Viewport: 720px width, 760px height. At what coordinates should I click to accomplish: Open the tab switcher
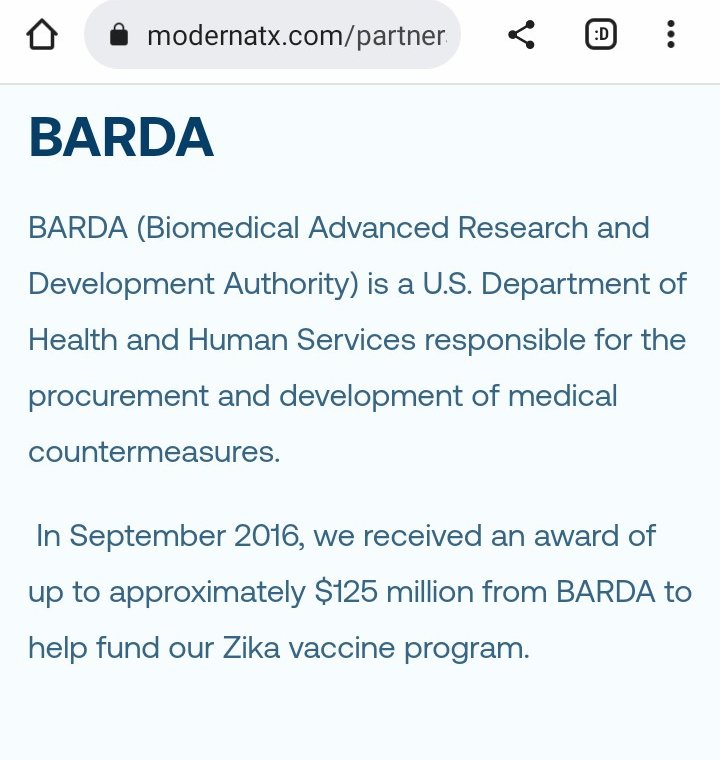pyautogui.click(x=600, y=36)
